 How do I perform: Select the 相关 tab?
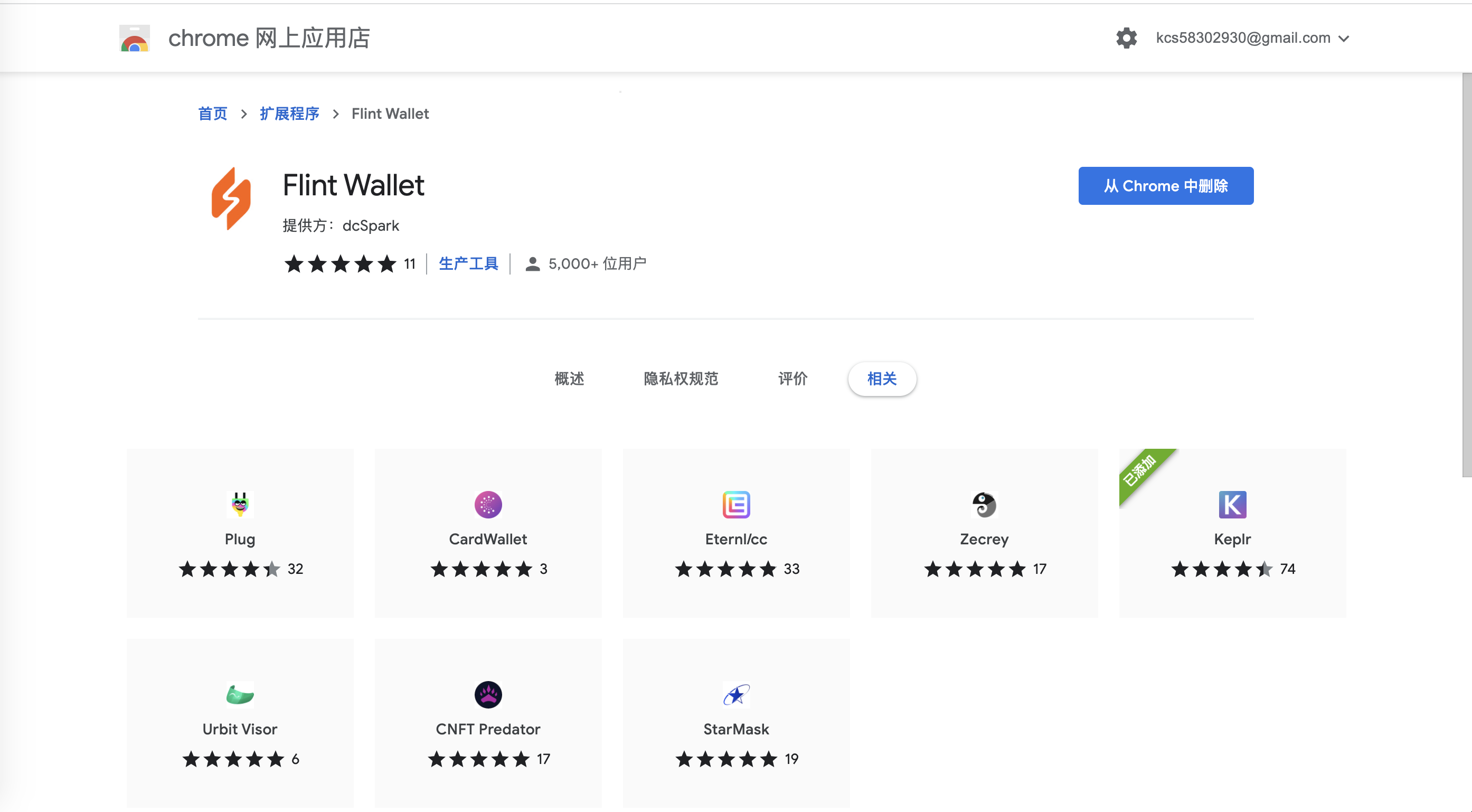pos(882,379)
